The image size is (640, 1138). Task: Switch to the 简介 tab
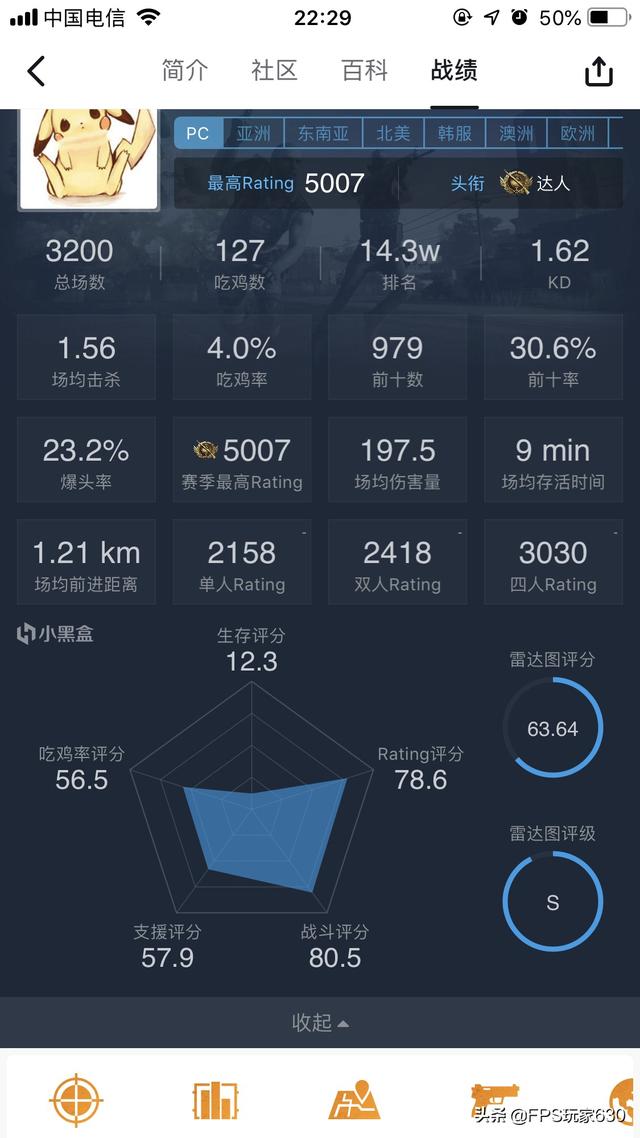(x=185, y=70)
